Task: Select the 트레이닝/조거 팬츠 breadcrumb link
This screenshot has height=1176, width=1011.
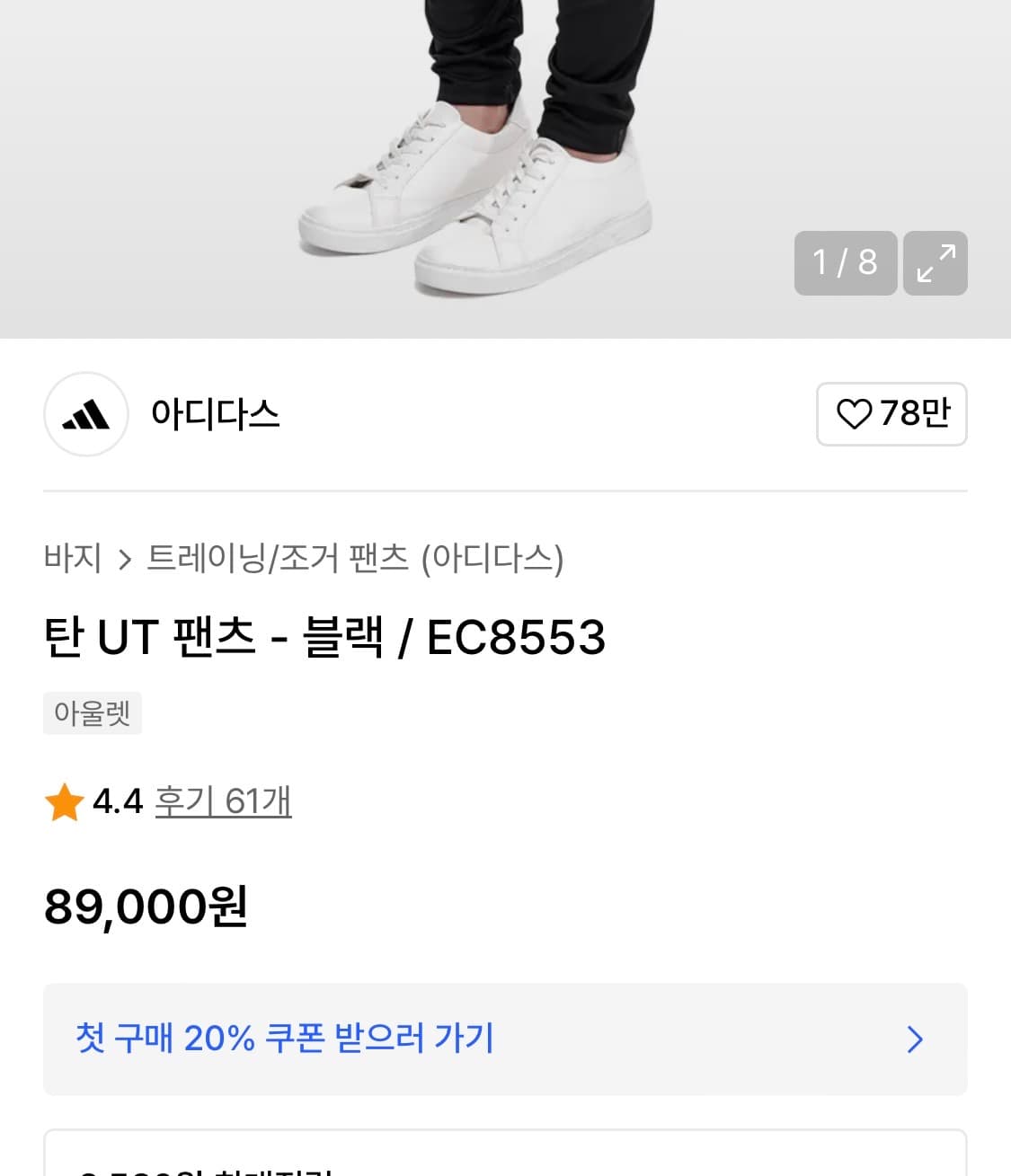Action: tap(279, 558)
